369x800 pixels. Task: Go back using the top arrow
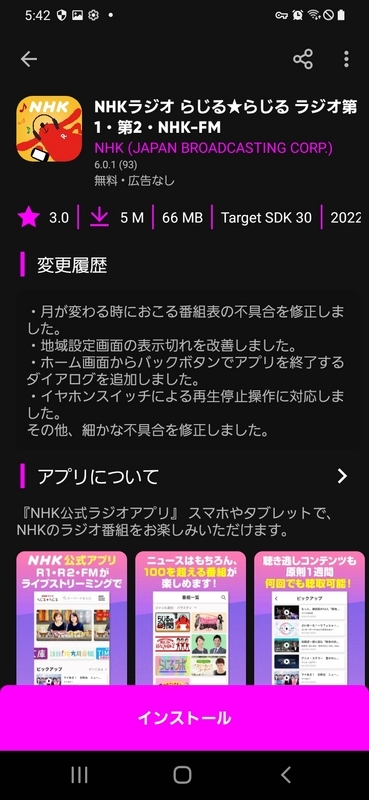pyautogui.click(x=29, y=59)
